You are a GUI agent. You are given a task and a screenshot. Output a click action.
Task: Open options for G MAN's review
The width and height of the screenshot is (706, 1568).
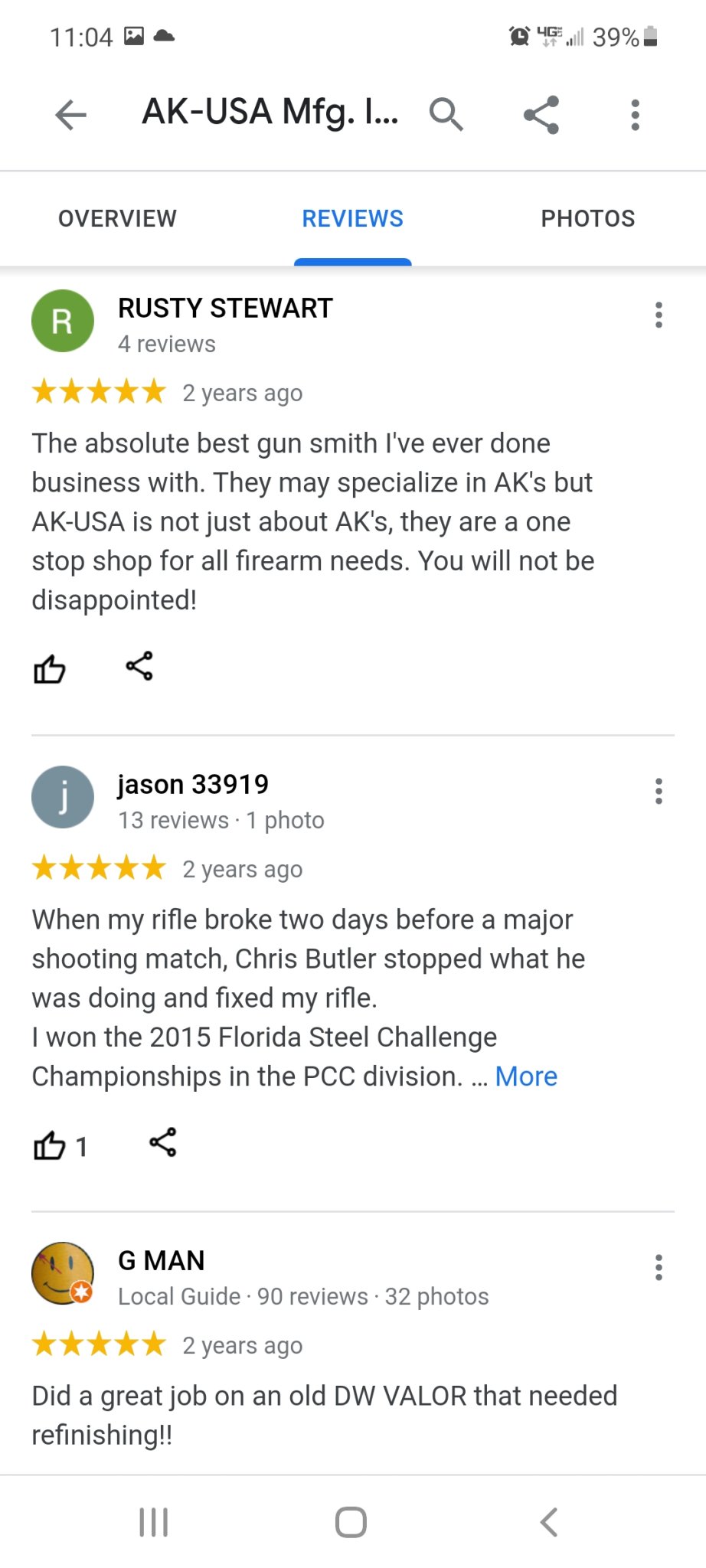click(659, 1267)
